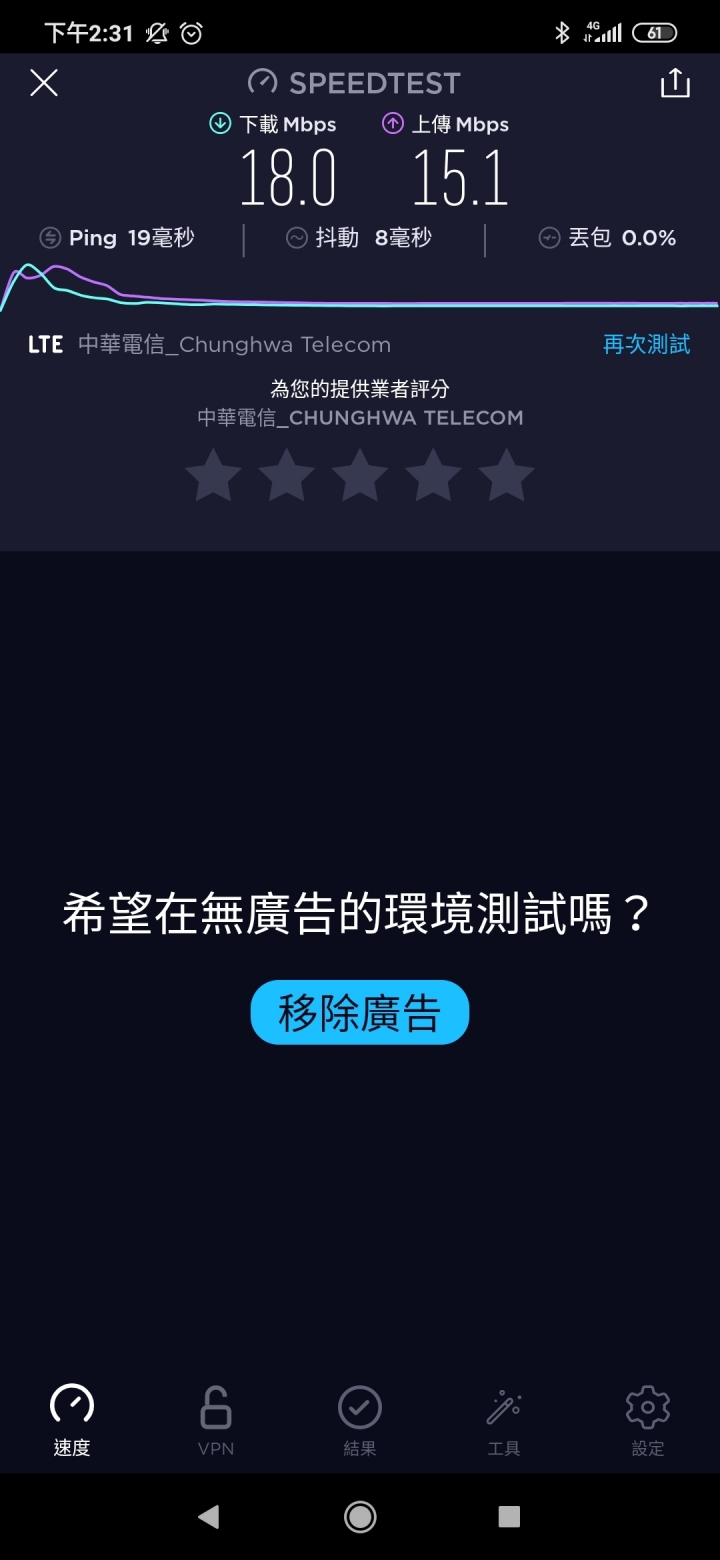
Task: Share the speed test result
Action: [675, 83]
